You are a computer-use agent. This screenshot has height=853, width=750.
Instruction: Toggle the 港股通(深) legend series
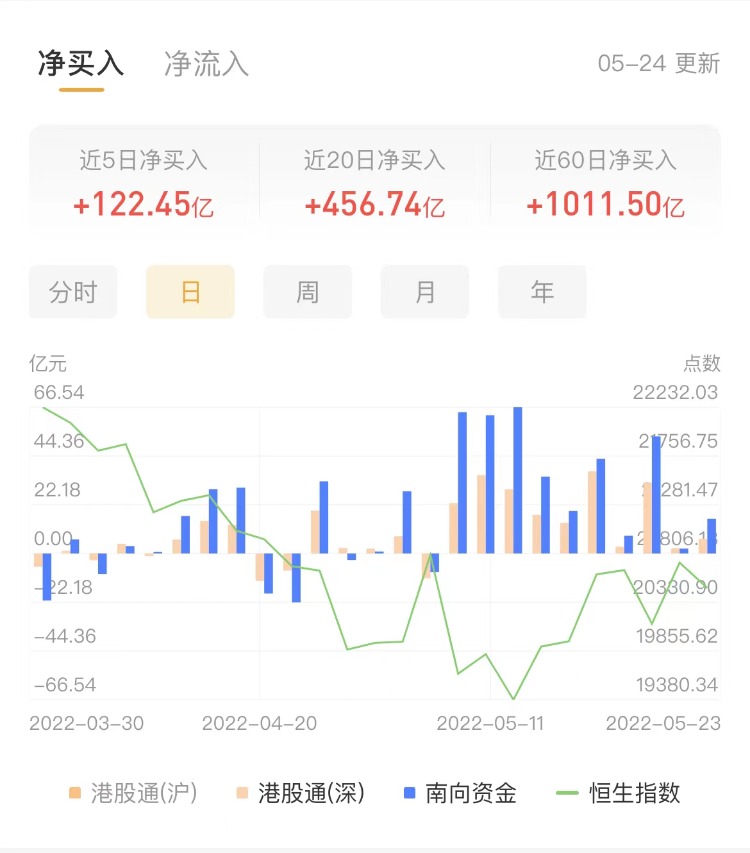point(300,794)
